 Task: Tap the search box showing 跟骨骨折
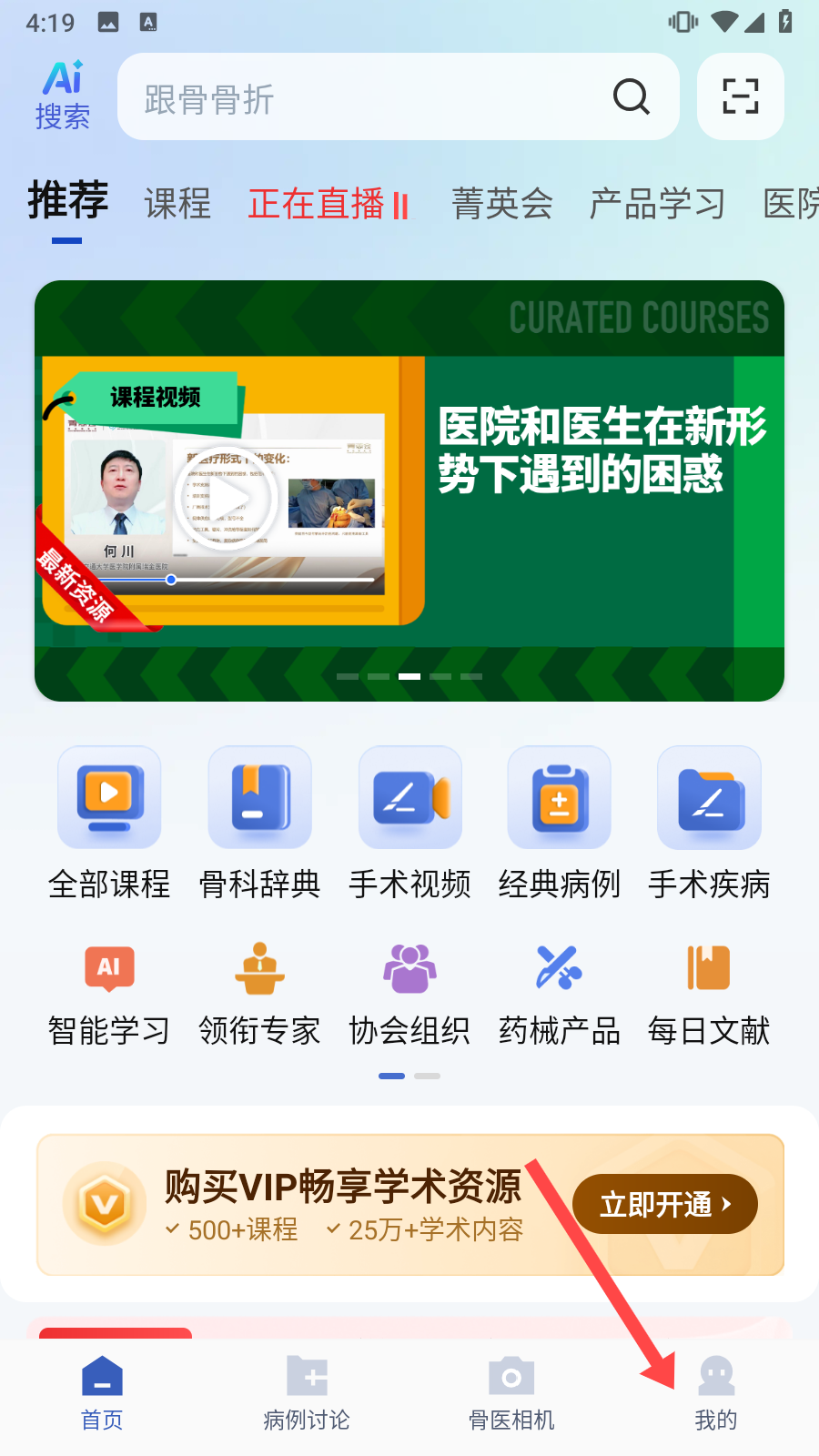[364, 97]
